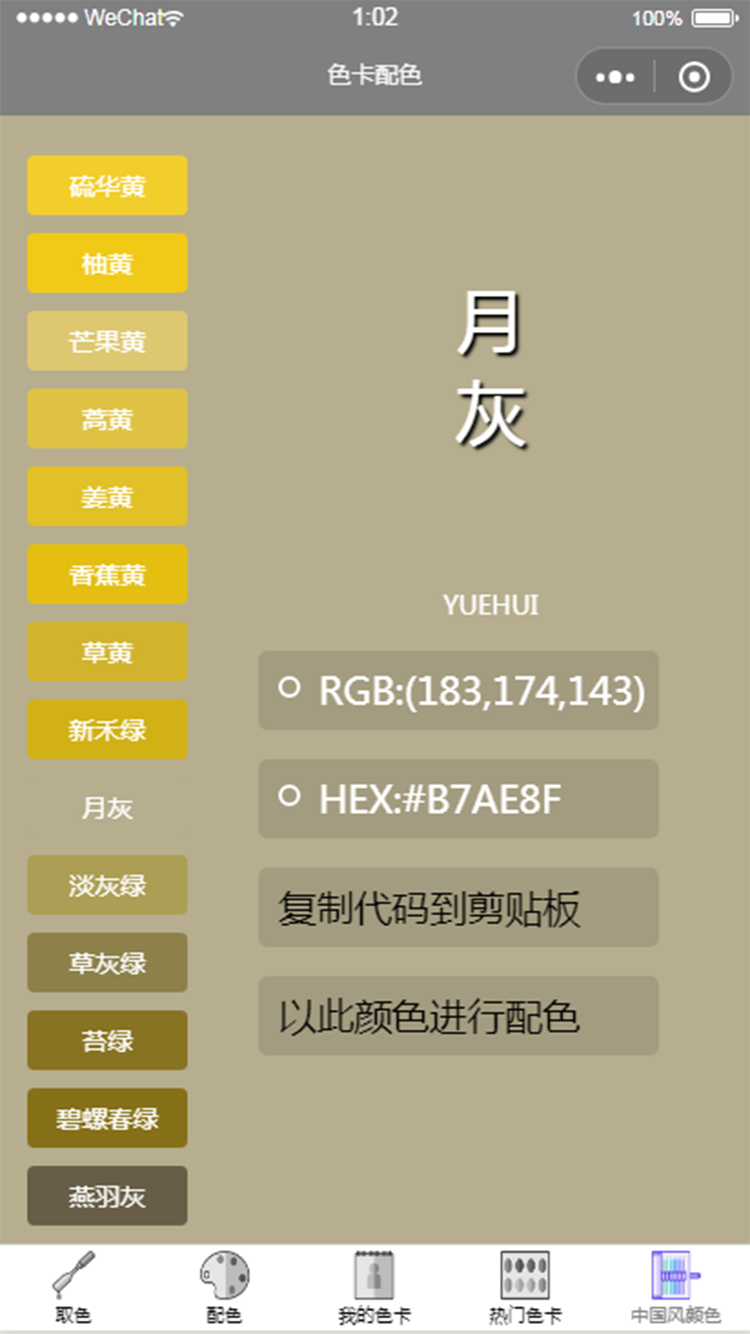The height and width of the screenshot is (1334, 750).
Task: Choose the 新禾绿 color
Action: (107, 730)
